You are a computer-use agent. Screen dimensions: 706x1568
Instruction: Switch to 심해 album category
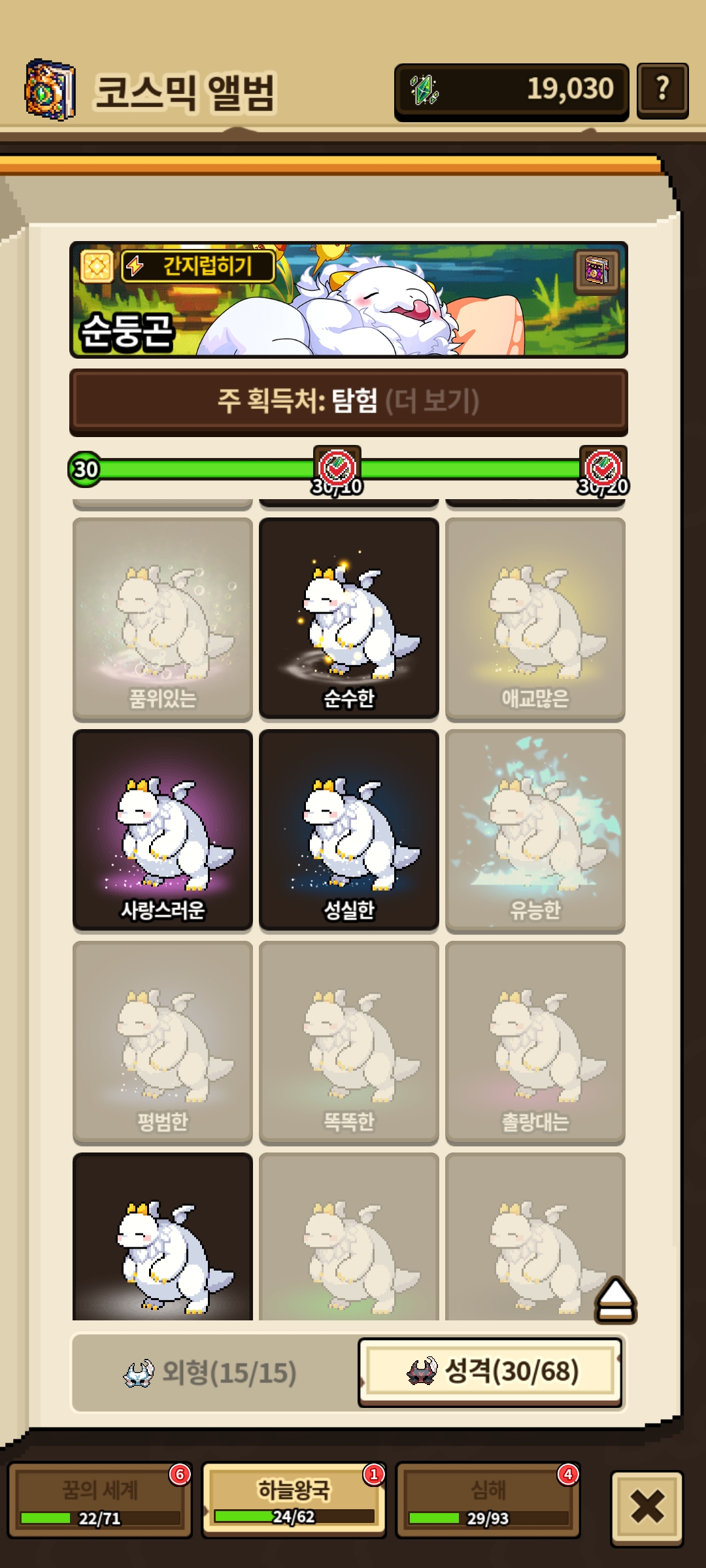coord(488,1501)
